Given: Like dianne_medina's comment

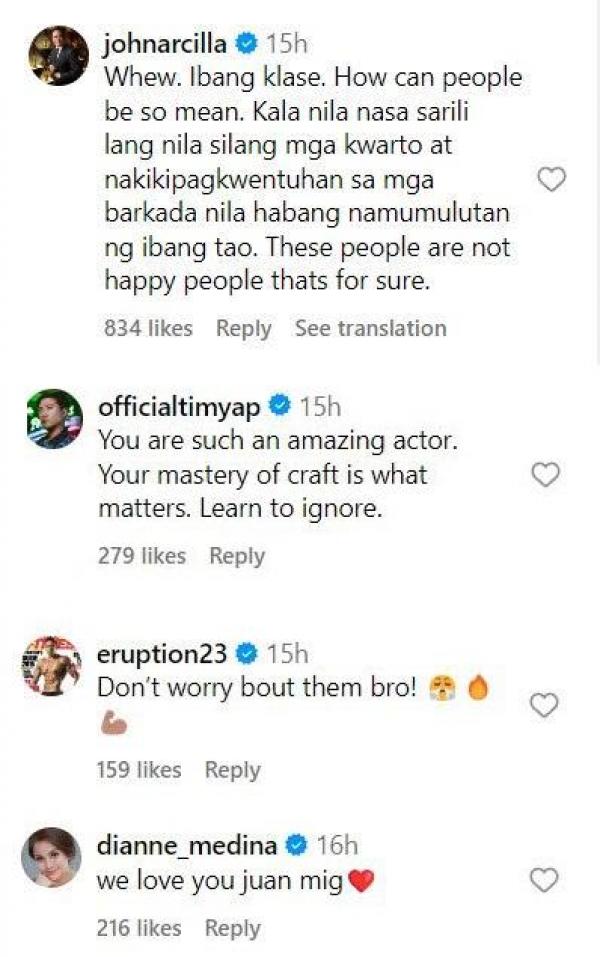Looking at the screenshot, I should 543,880.
